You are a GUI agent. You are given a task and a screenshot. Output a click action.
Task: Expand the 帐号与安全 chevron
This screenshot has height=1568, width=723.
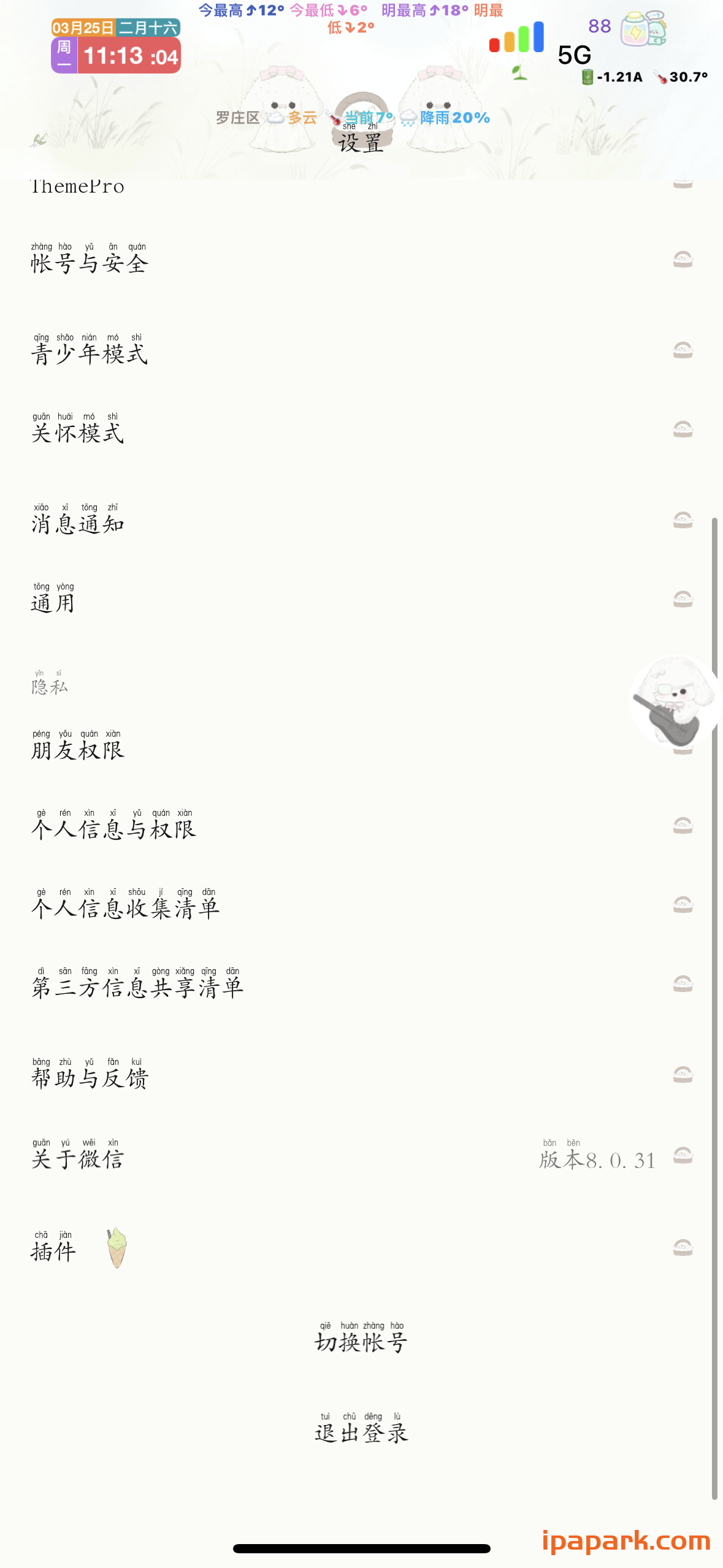pos(681,260)
